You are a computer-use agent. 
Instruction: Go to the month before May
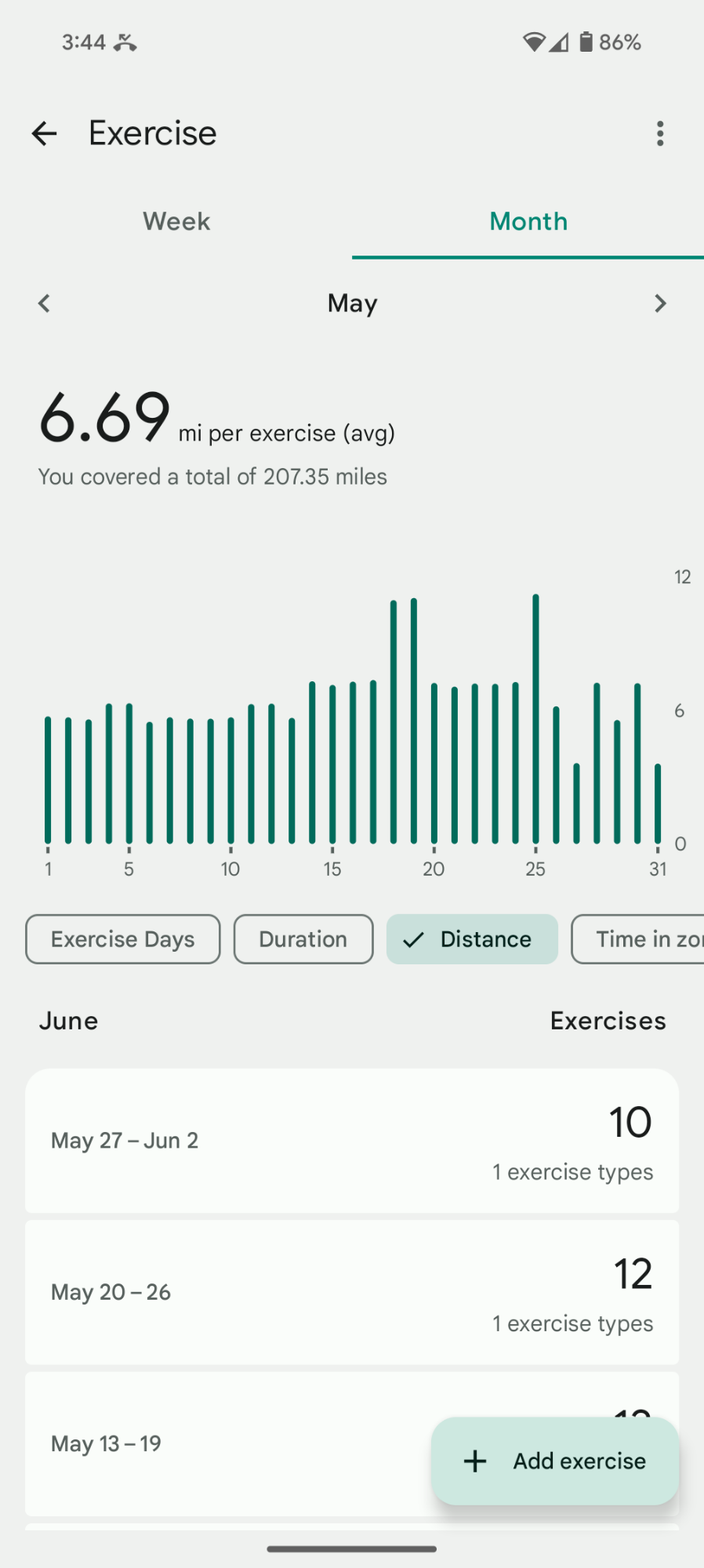(x=45, y=303)
